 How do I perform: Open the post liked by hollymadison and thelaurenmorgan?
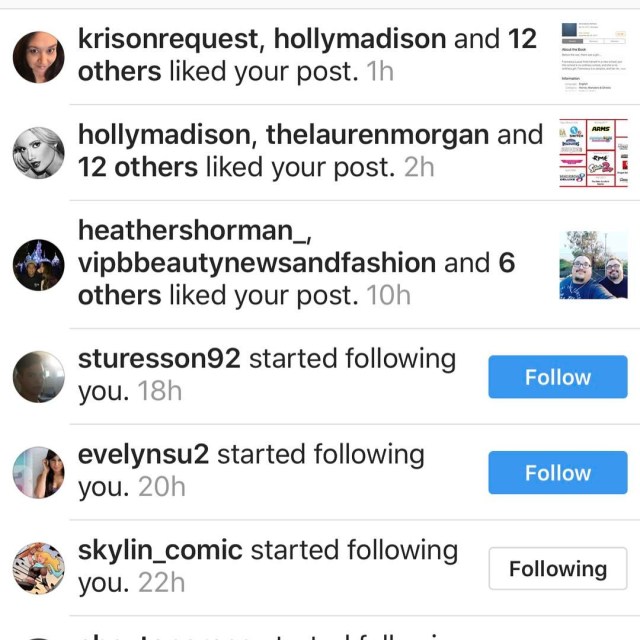pos(592,153)
